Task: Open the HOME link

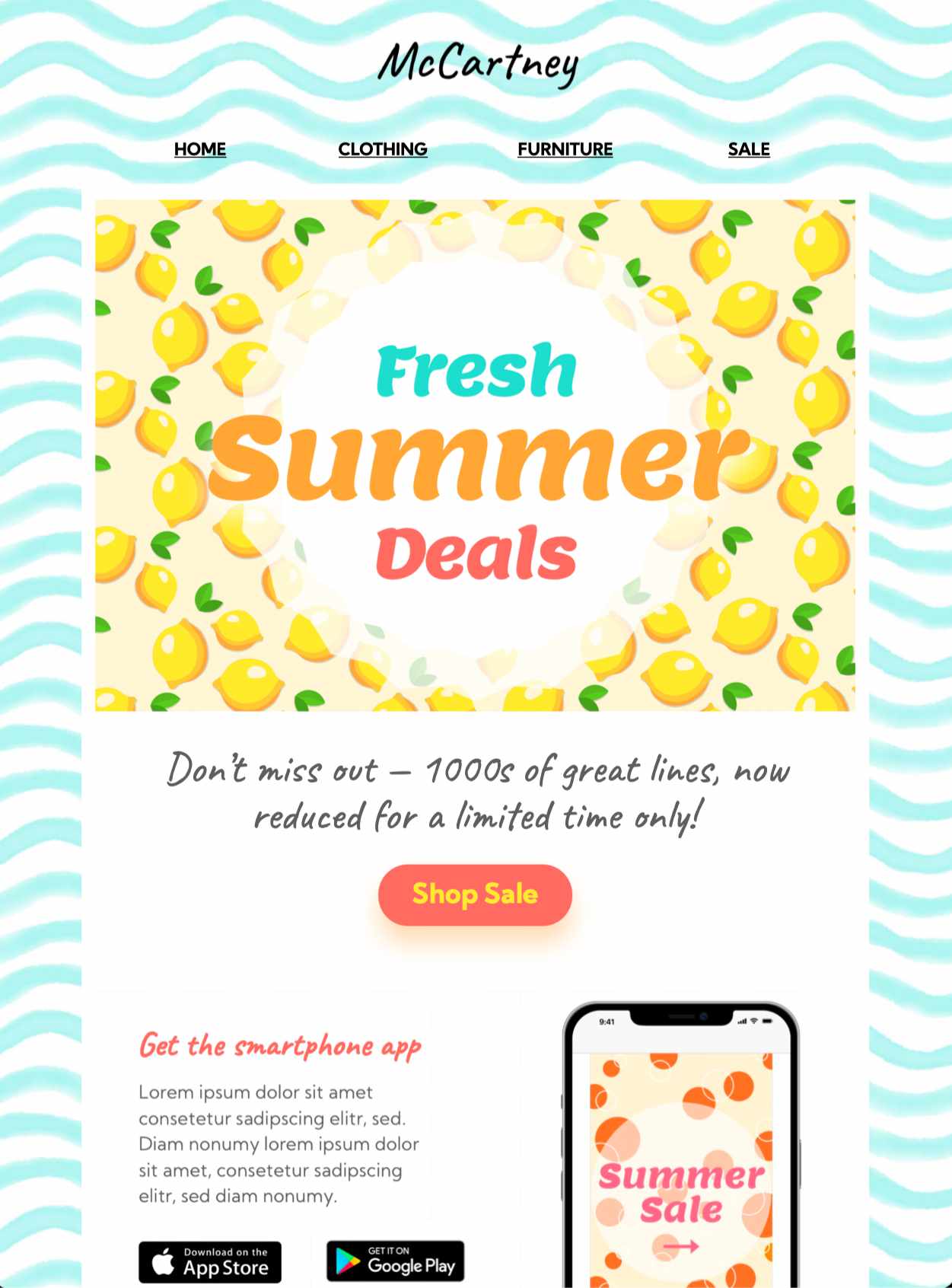Action: [x=199, y=149]
